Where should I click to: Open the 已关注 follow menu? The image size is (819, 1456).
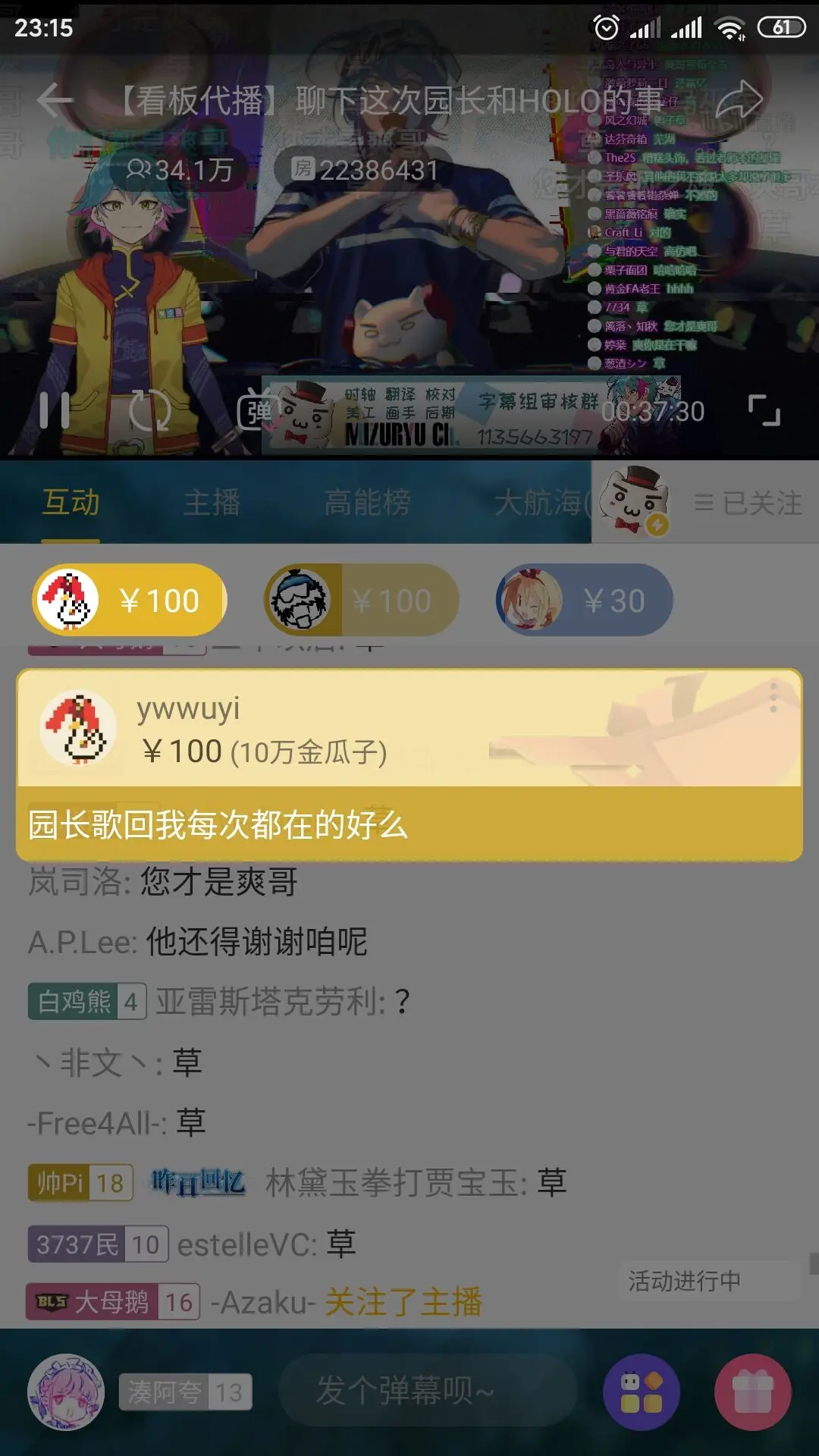point(749,503)
